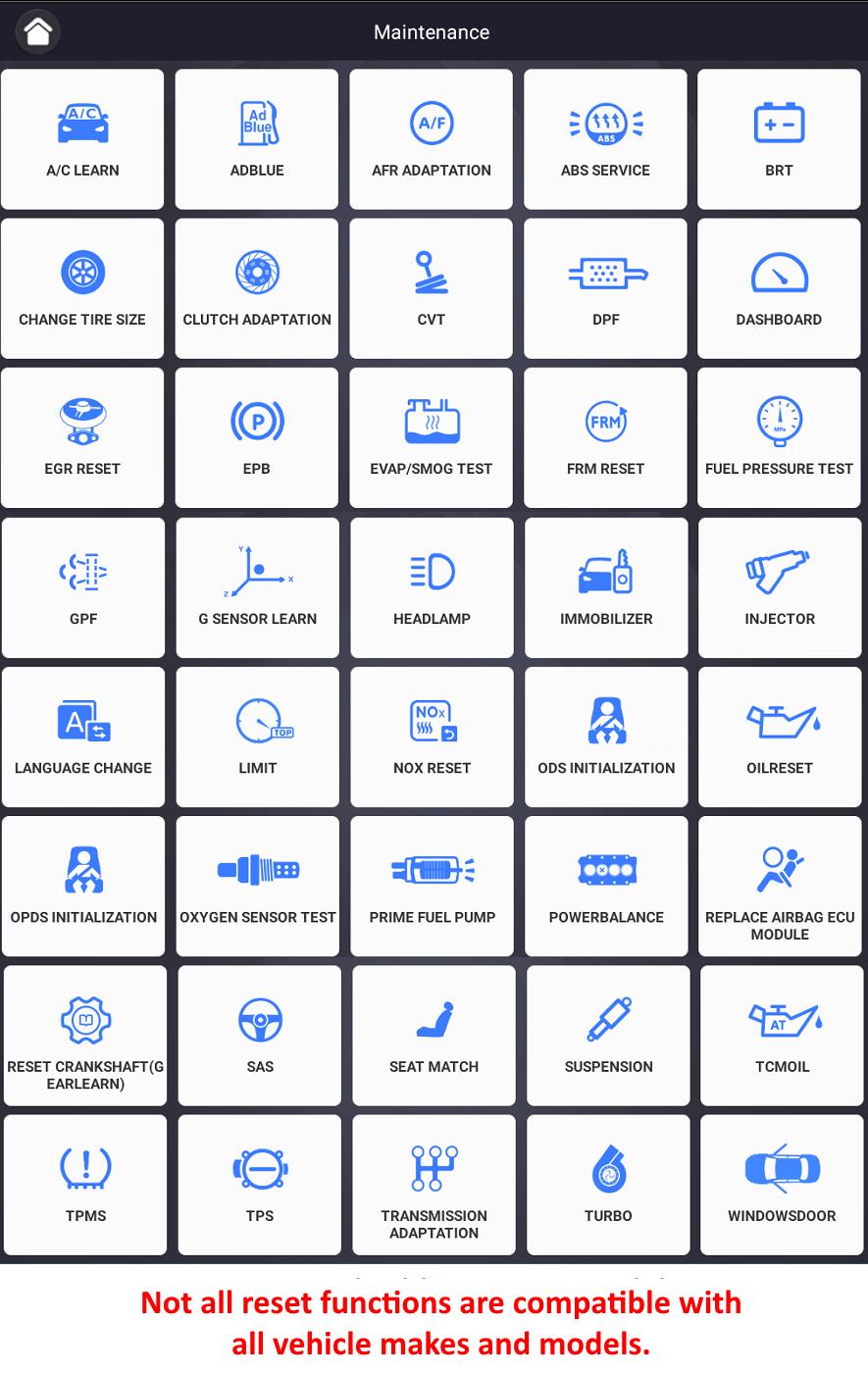
Task: Open ABS Service
Action: pos(605,139)
